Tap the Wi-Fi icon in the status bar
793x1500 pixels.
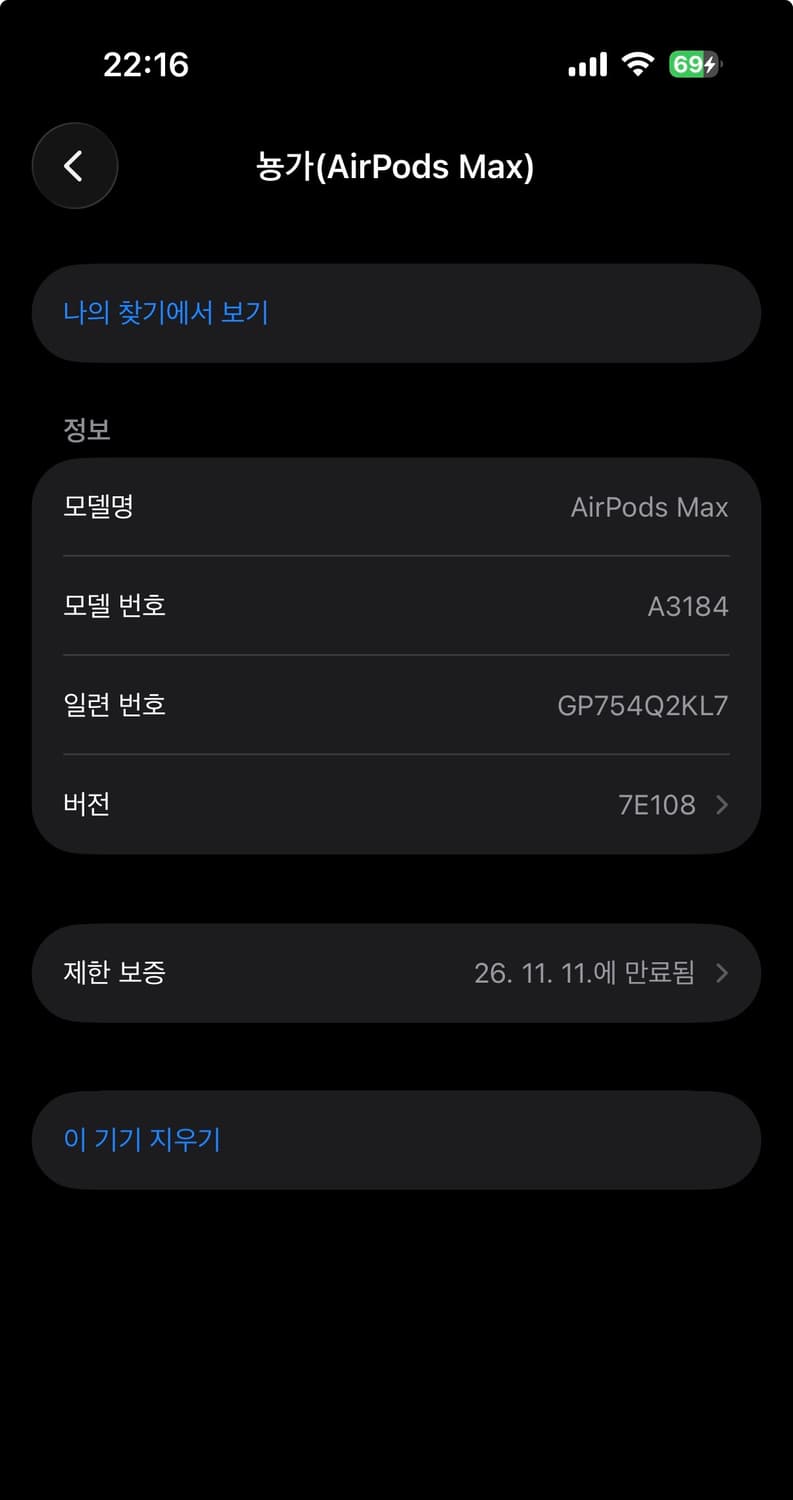pyautogui.click(x=637, y=63)
